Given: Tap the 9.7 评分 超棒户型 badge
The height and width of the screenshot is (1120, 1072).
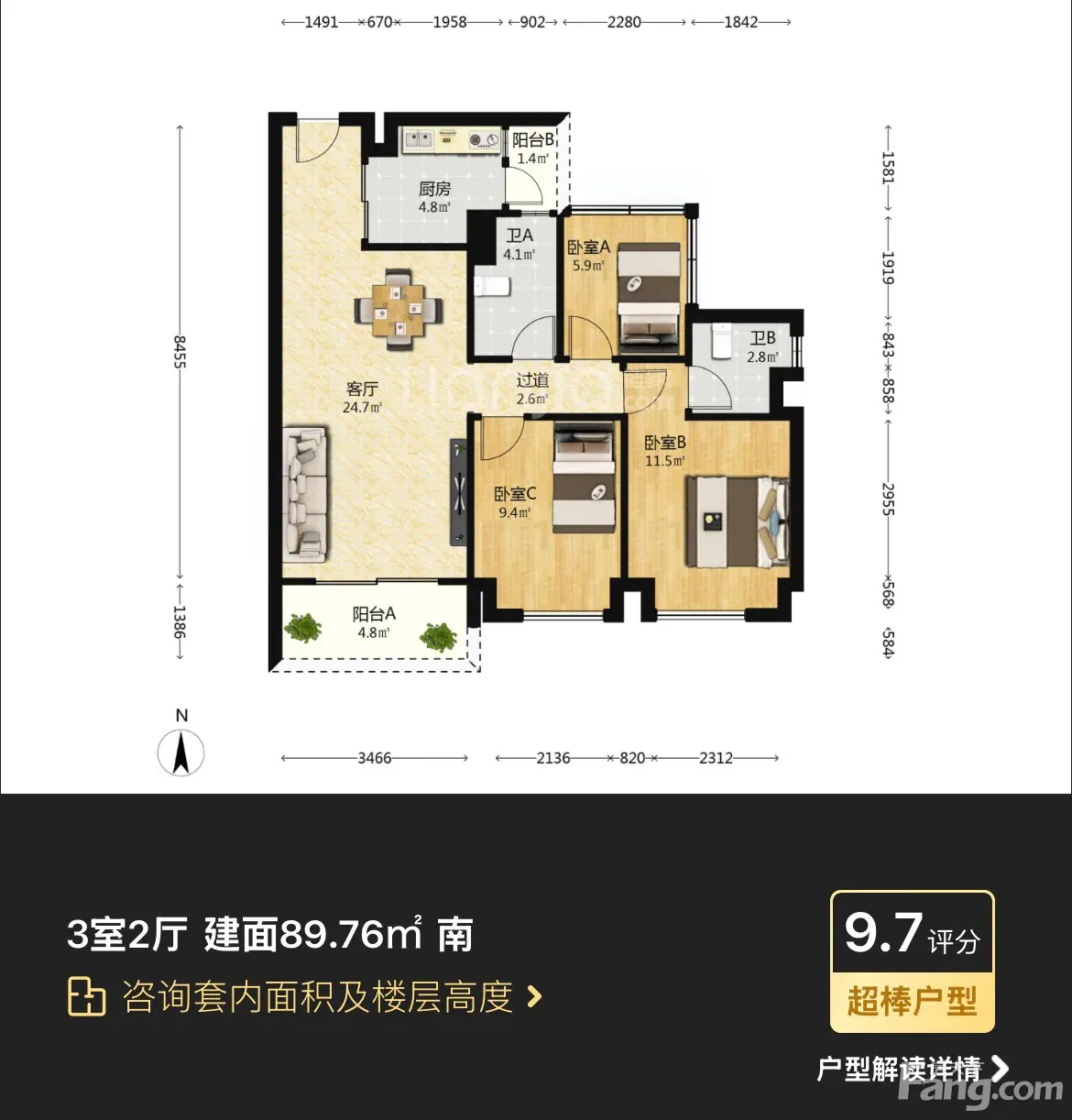Looking at the screenshot, I should point(913,962).
